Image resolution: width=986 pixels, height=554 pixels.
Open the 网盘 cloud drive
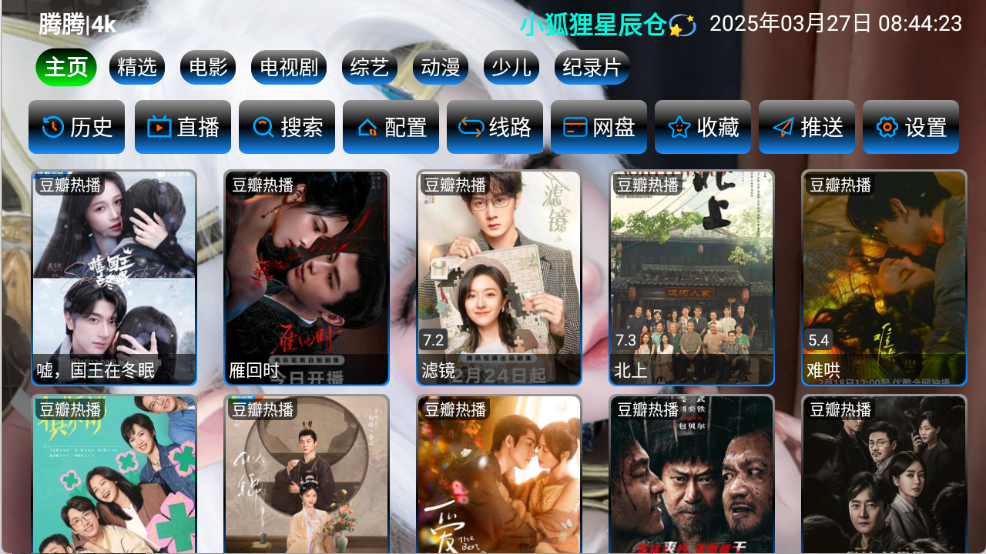click(599, 127)
